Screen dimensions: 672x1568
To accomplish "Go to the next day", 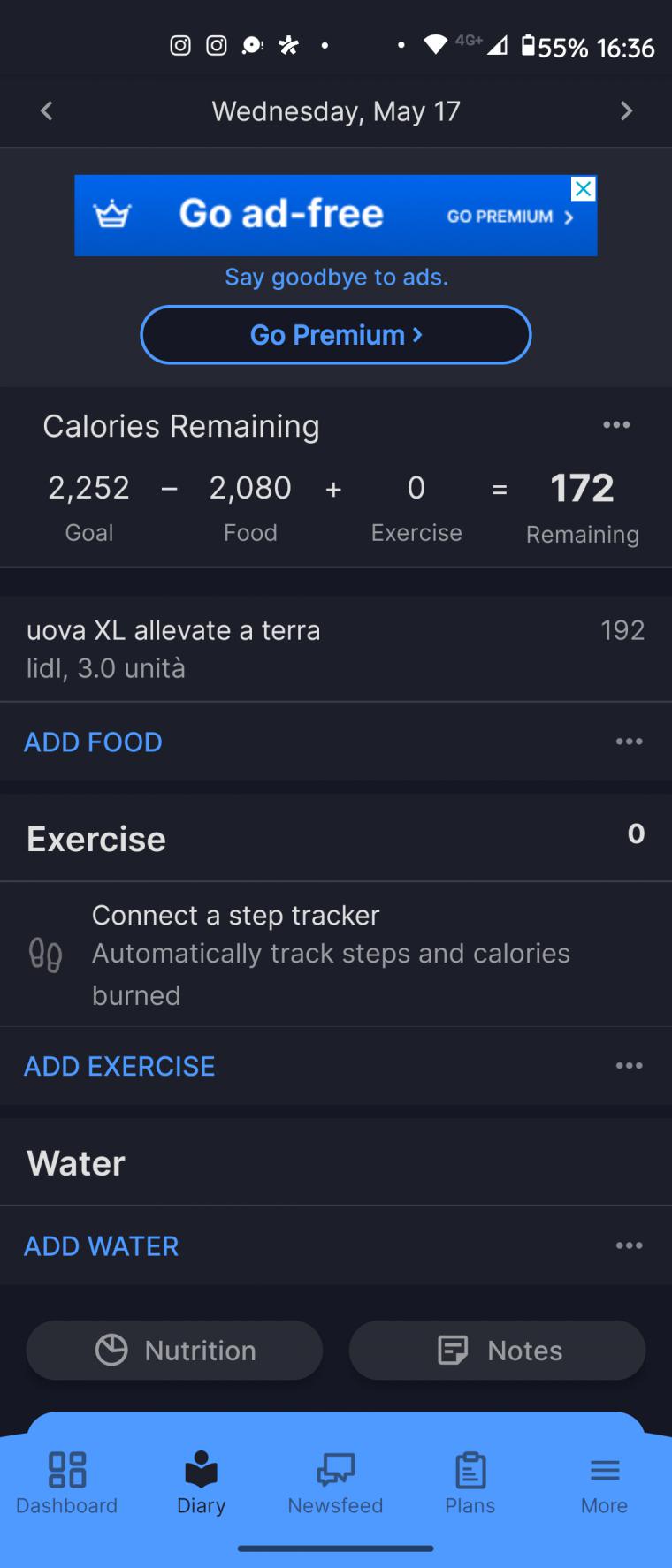I will click(626, 111).
